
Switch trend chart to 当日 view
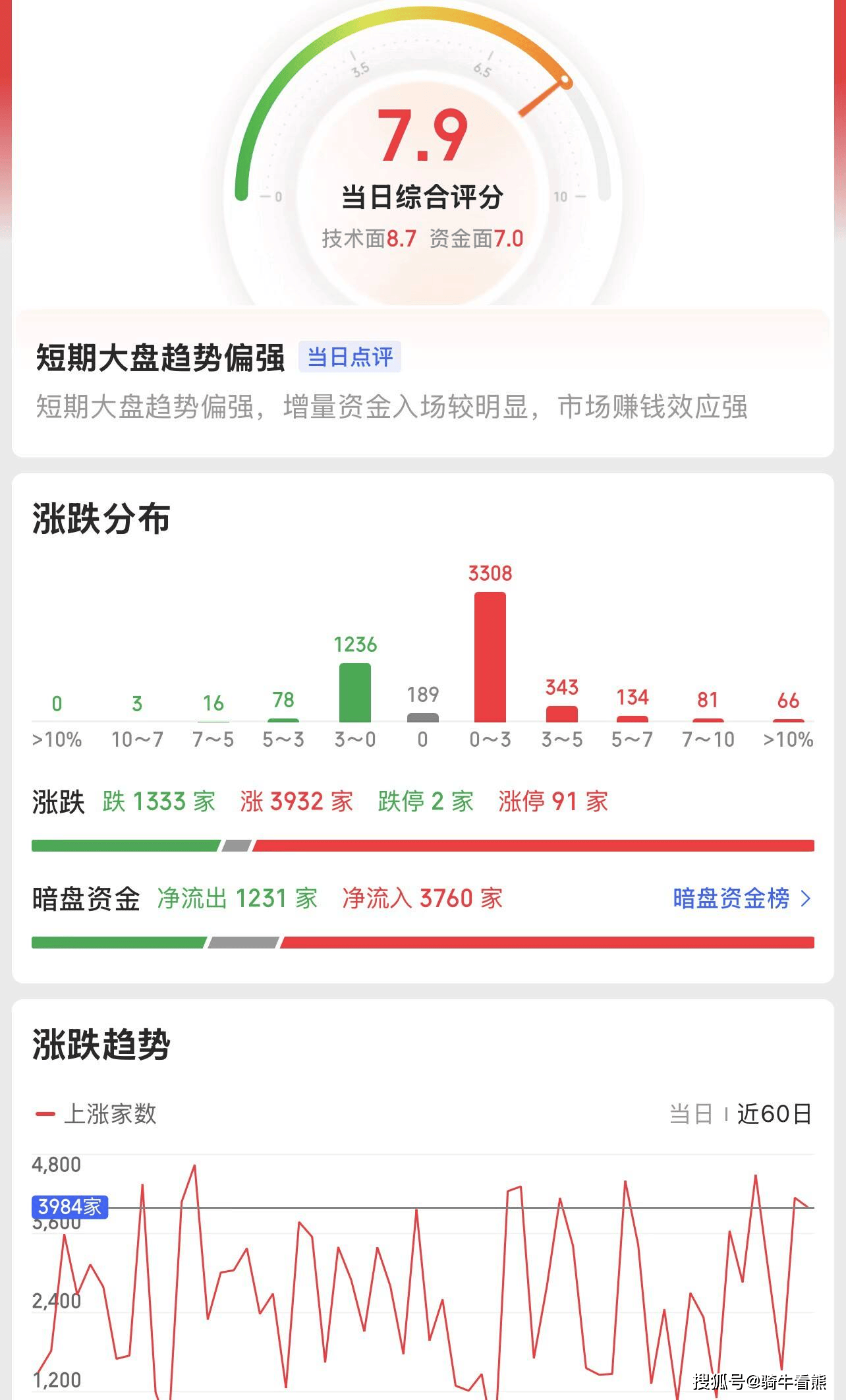click(691, 1114)
